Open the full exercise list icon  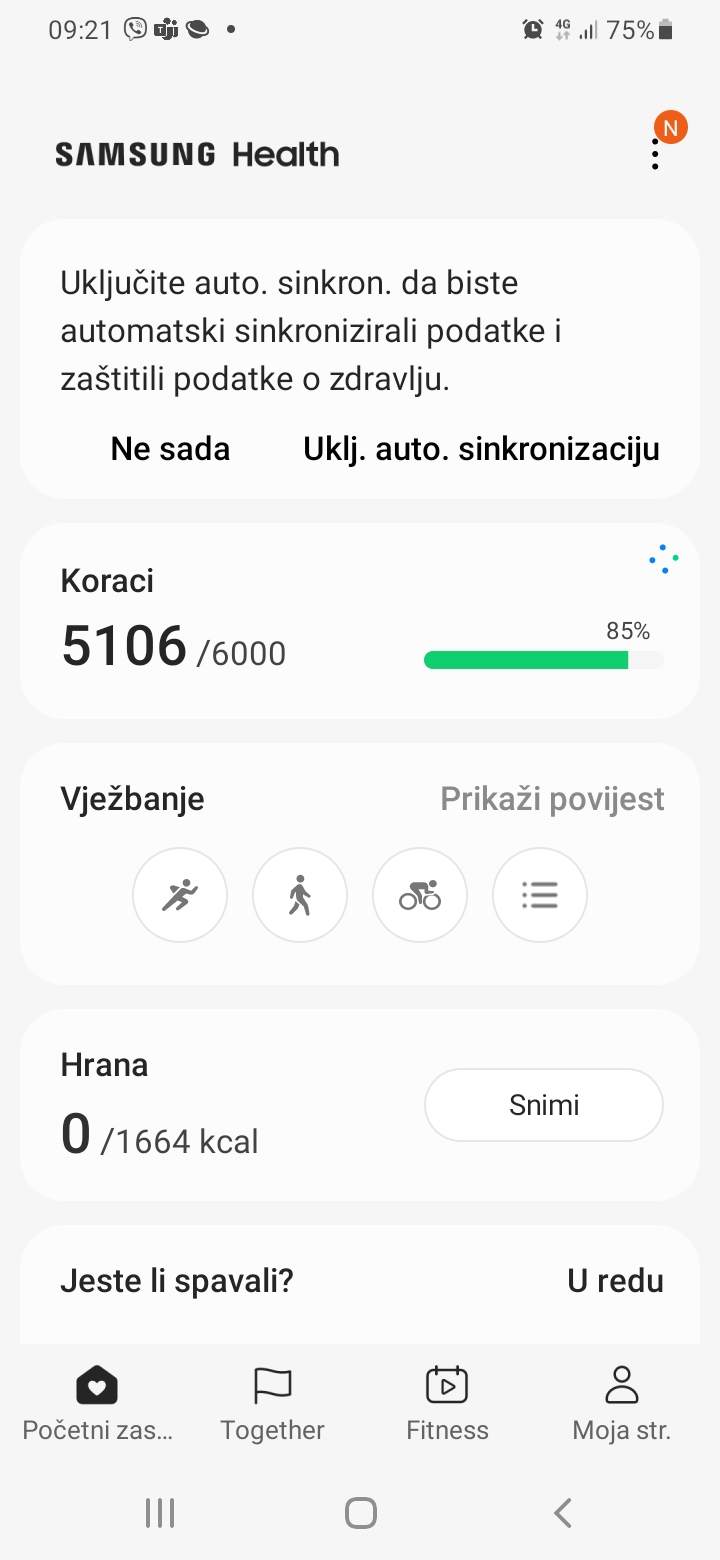pos(540,895)
